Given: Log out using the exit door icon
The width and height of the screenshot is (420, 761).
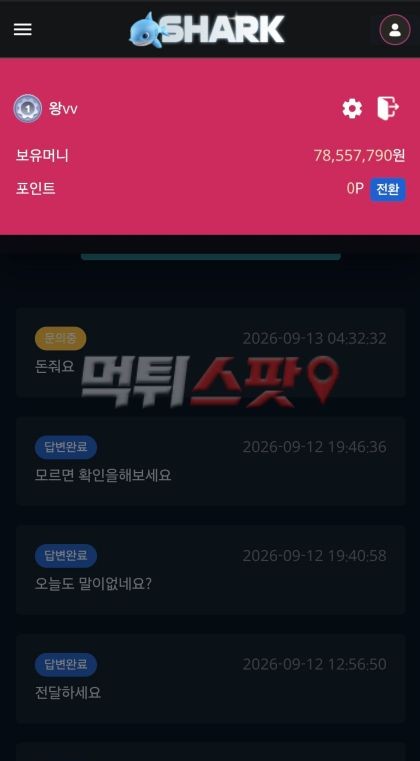Looking at the screenshot, I should pos(388,108).
